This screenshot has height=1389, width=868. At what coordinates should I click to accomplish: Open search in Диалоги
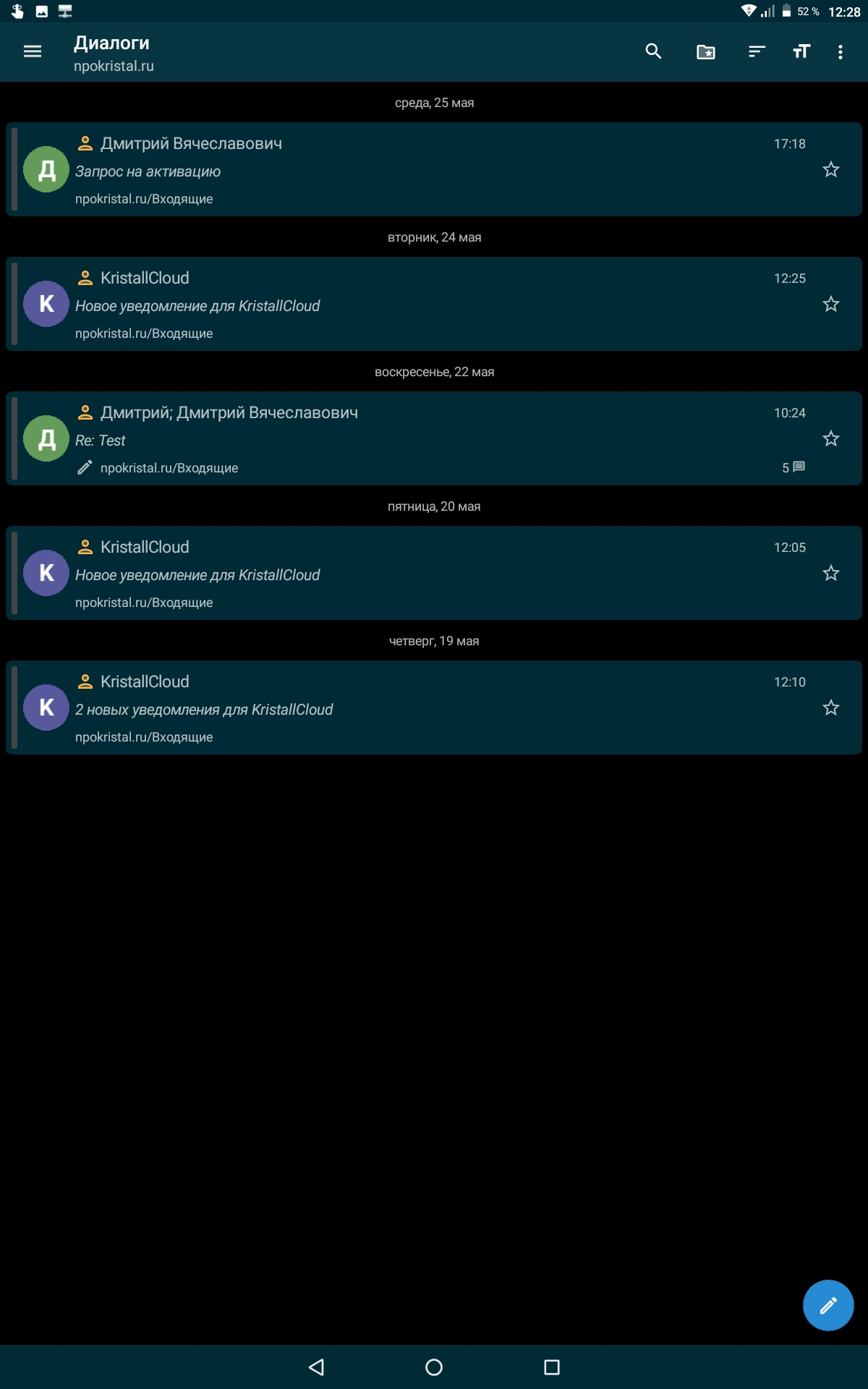coord(653,51)
